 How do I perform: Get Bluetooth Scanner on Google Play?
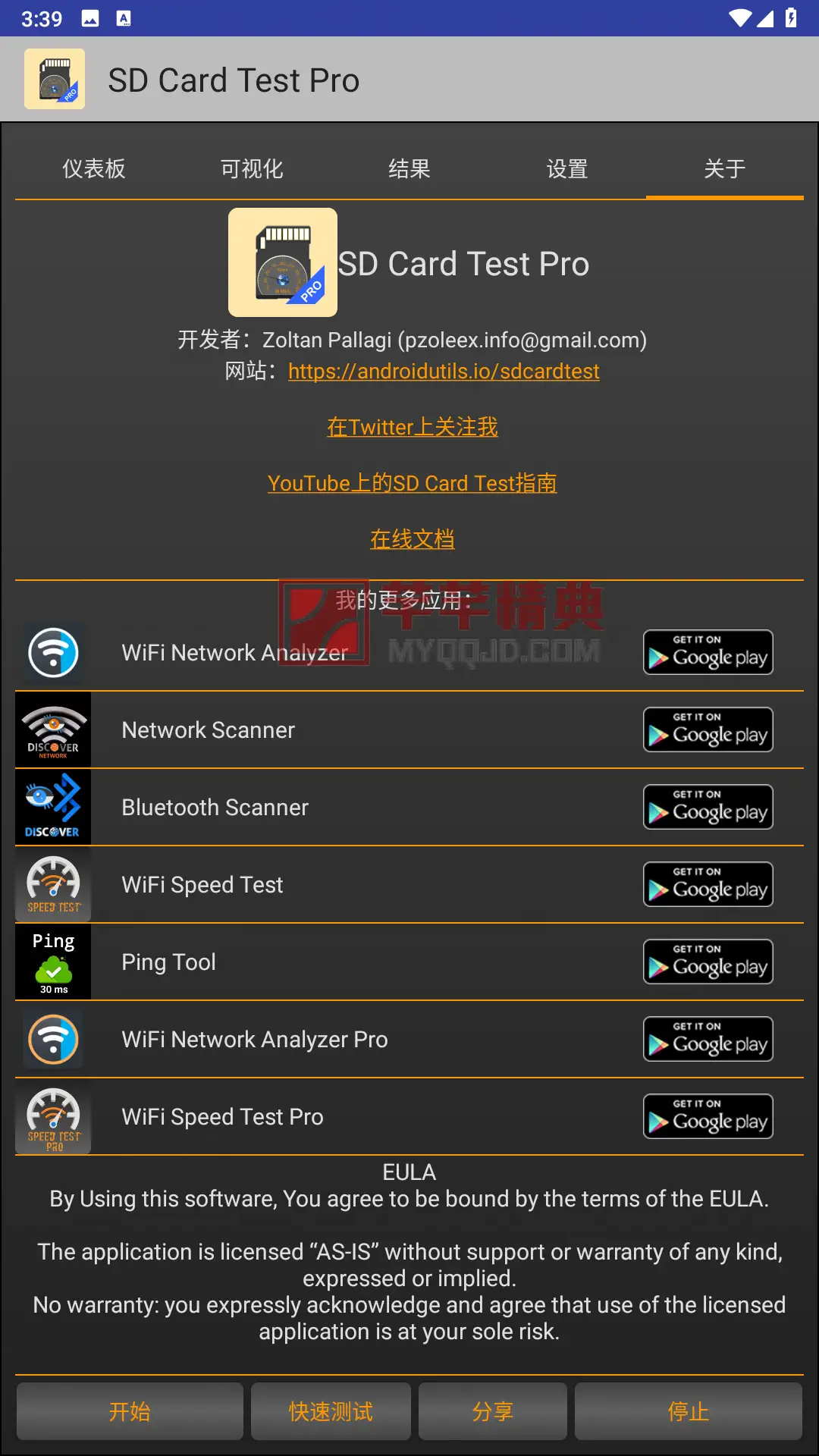point(708,807)
